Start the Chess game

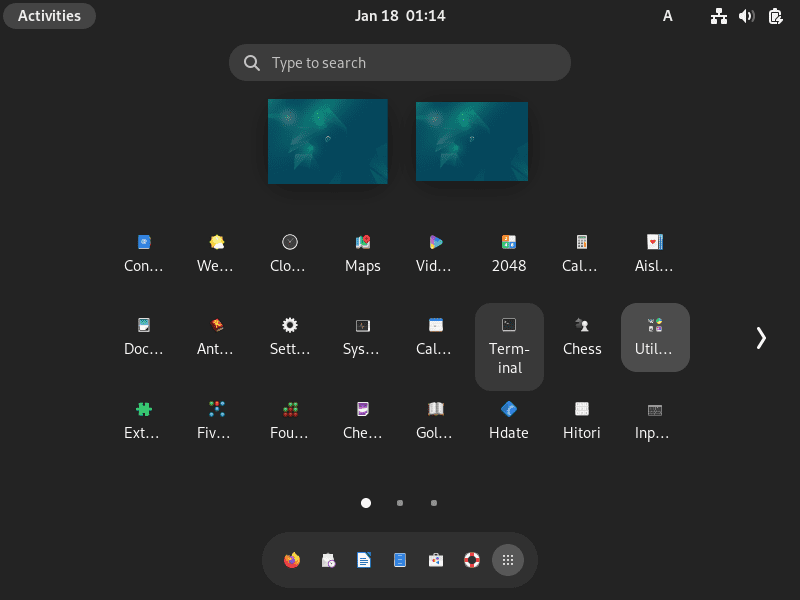[582, 336]
